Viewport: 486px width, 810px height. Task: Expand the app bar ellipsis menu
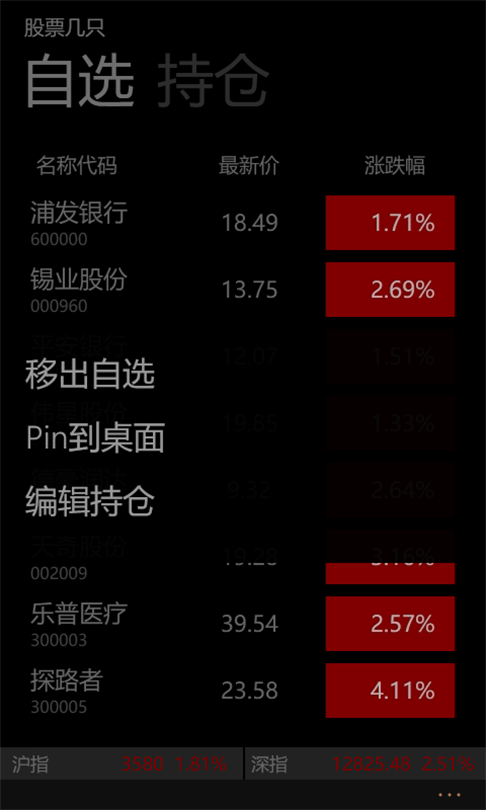pos(449,795)
